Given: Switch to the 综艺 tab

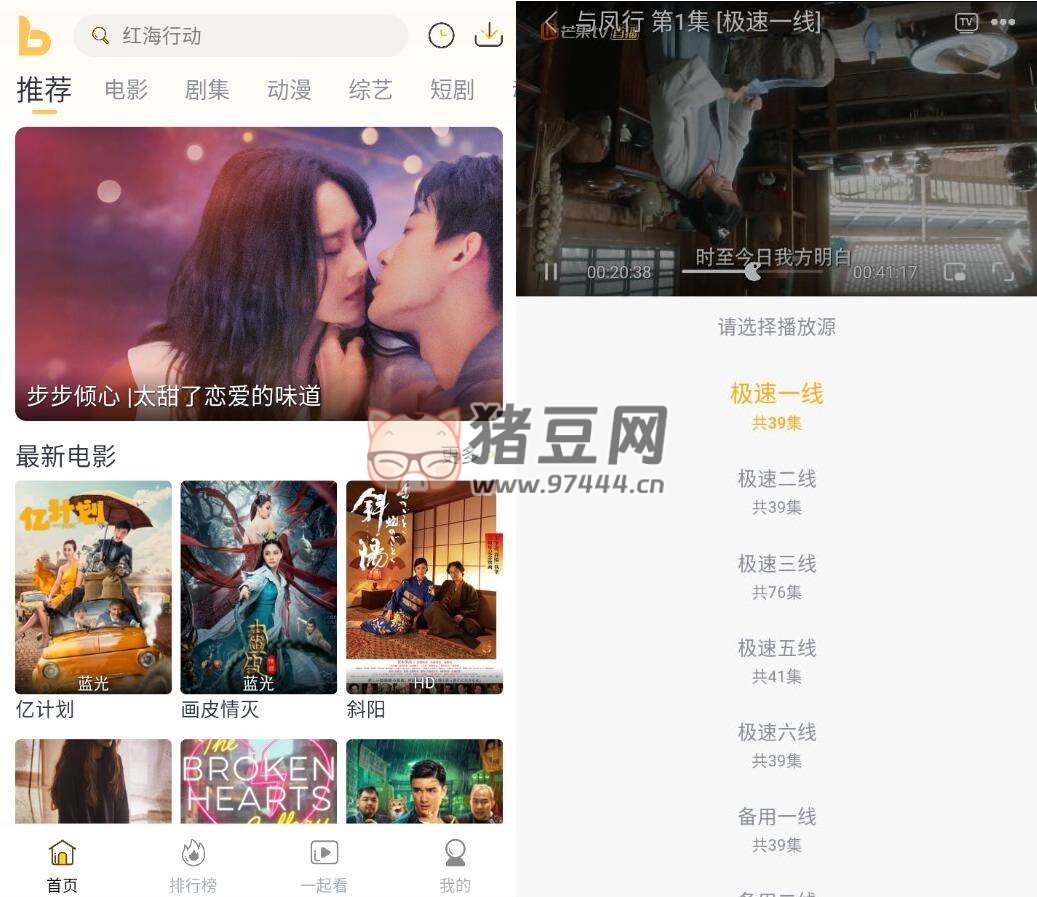Looking at the screenshot, I should [370, 90].
